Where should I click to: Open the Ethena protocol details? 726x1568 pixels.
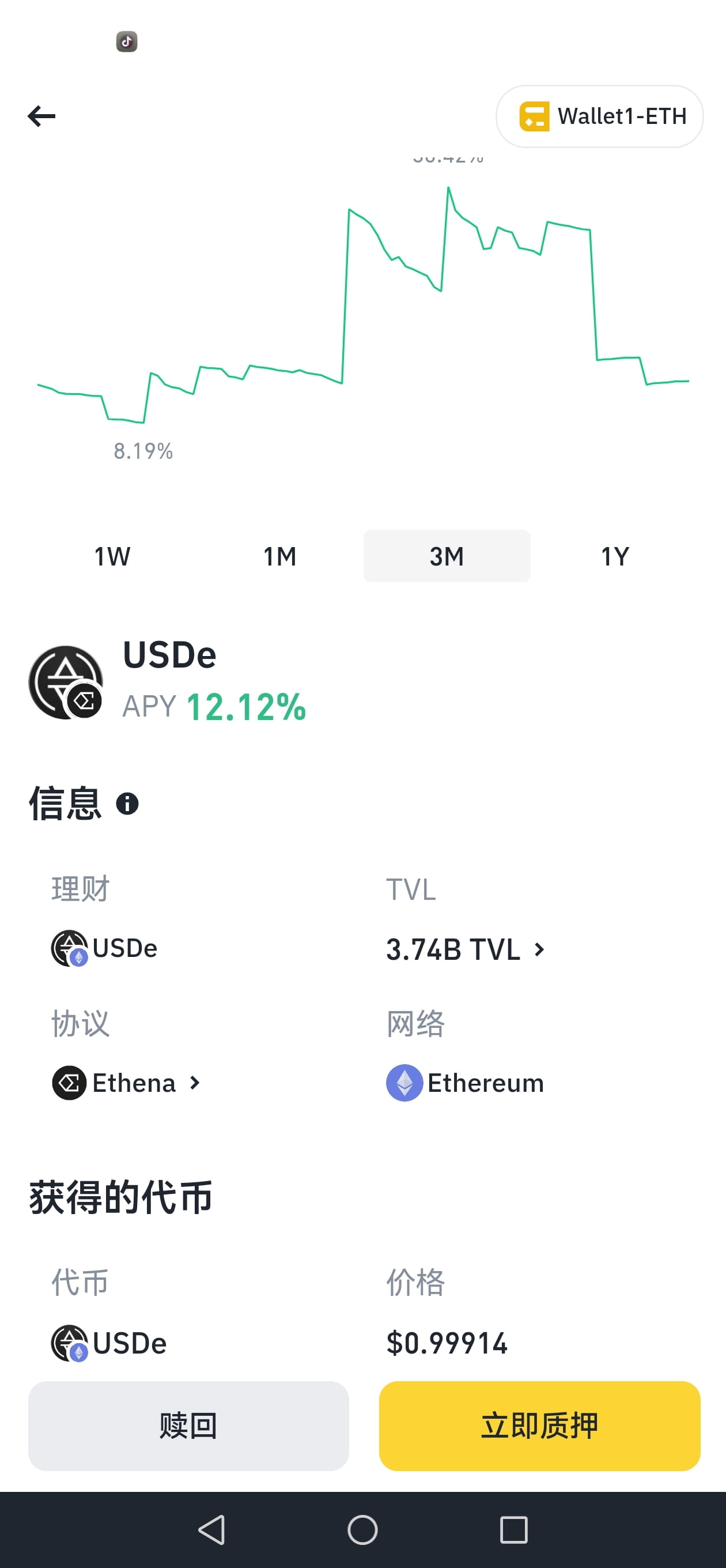[x=127, y=1083]
